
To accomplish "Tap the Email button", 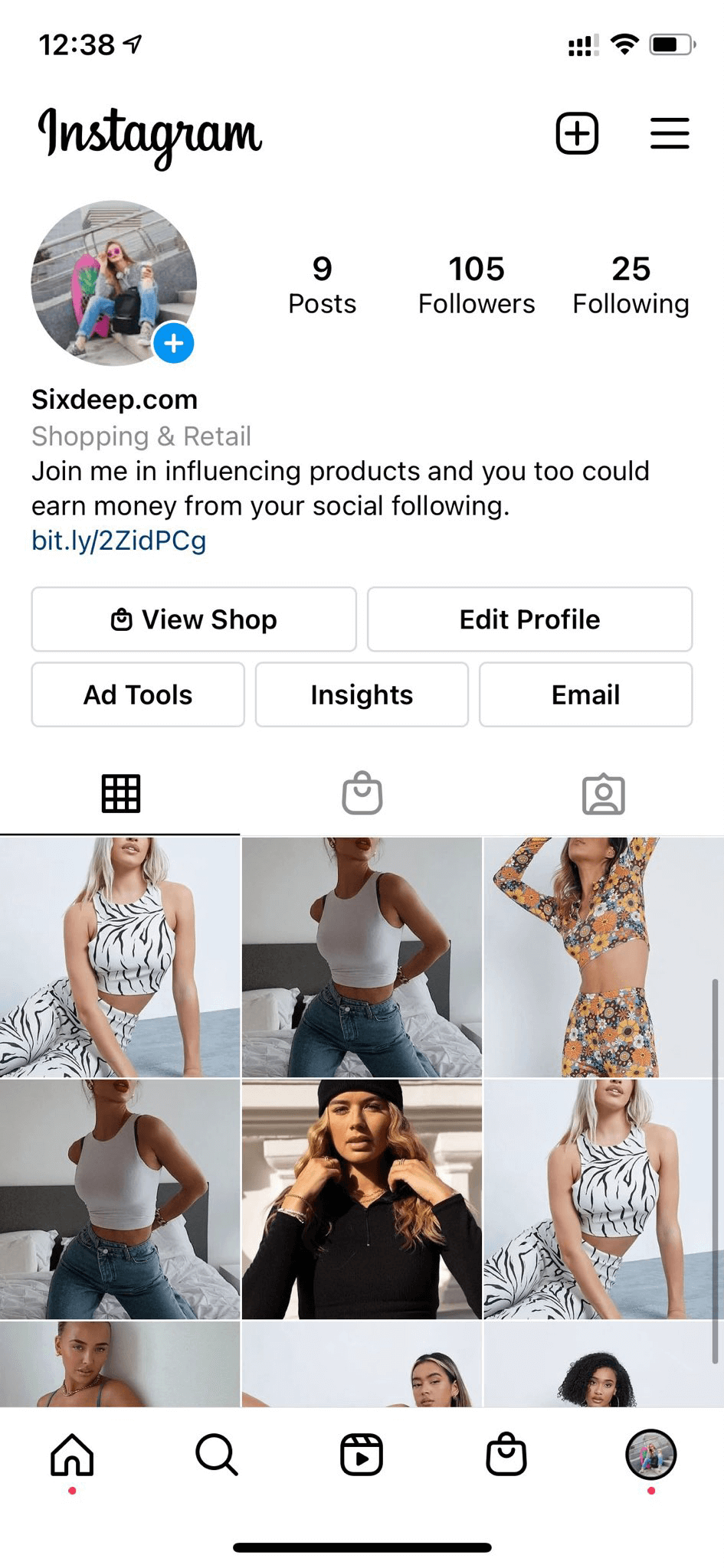I will [x=585, y=694].
